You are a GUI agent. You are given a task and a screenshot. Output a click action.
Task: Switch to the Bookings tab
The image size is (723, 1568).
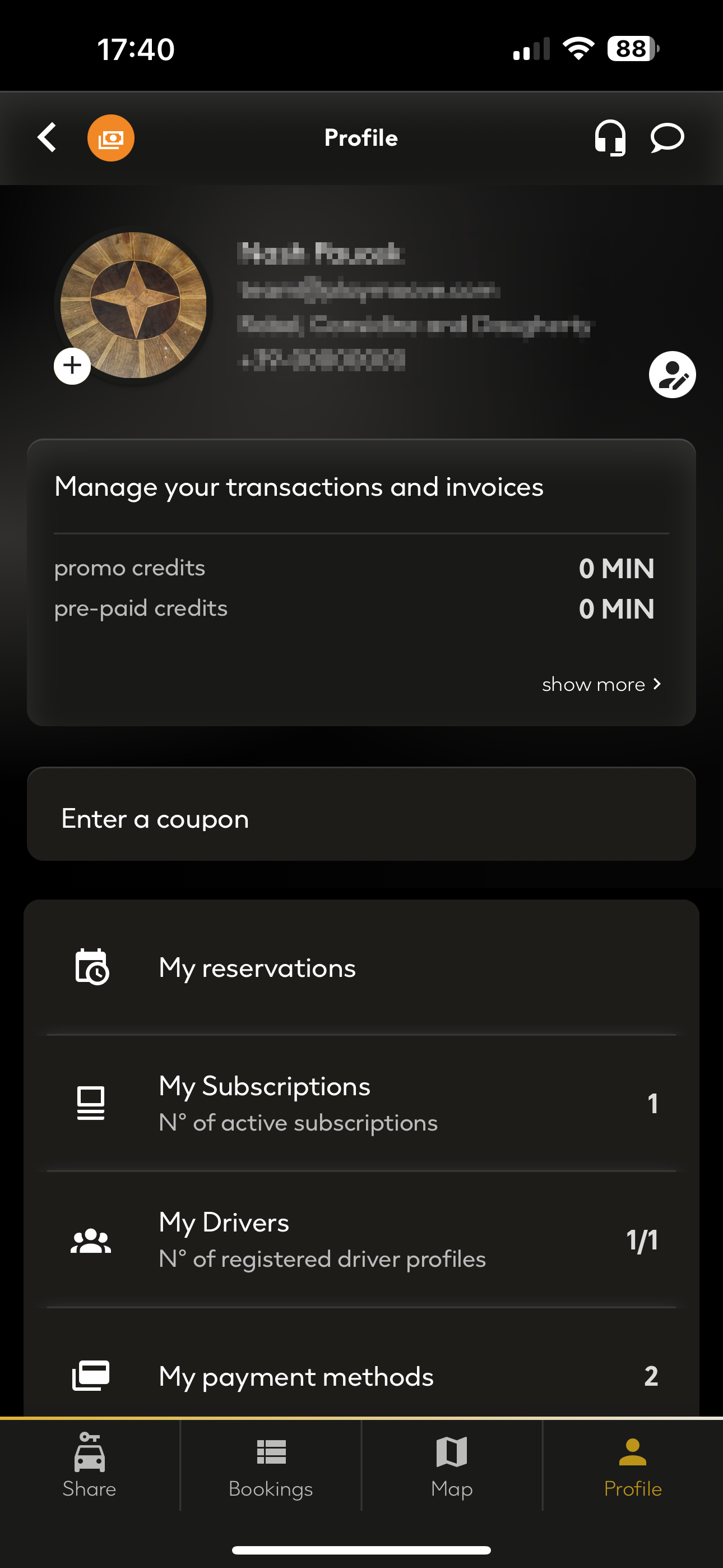pos(271,1464)
